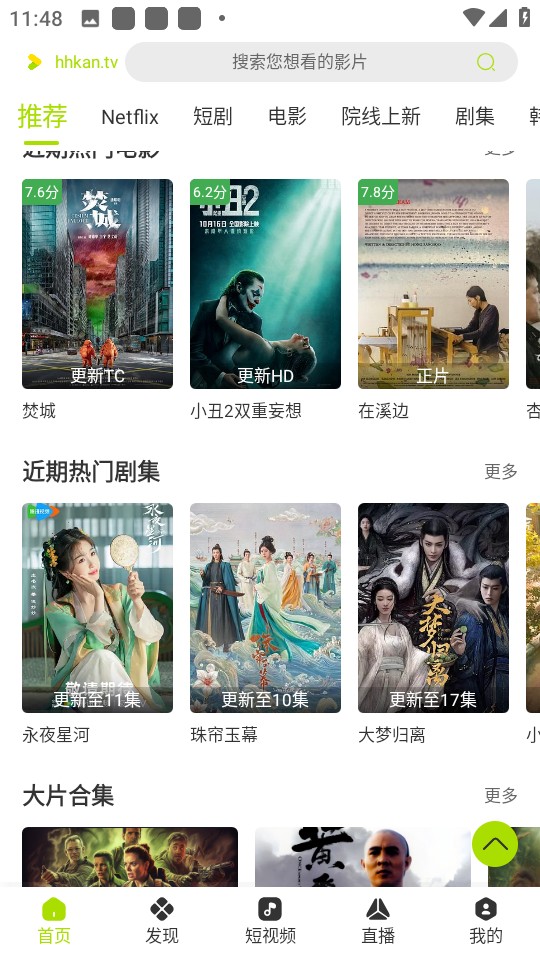View more in 大片合集
The image size is (540, 960).
coord(501,795)
